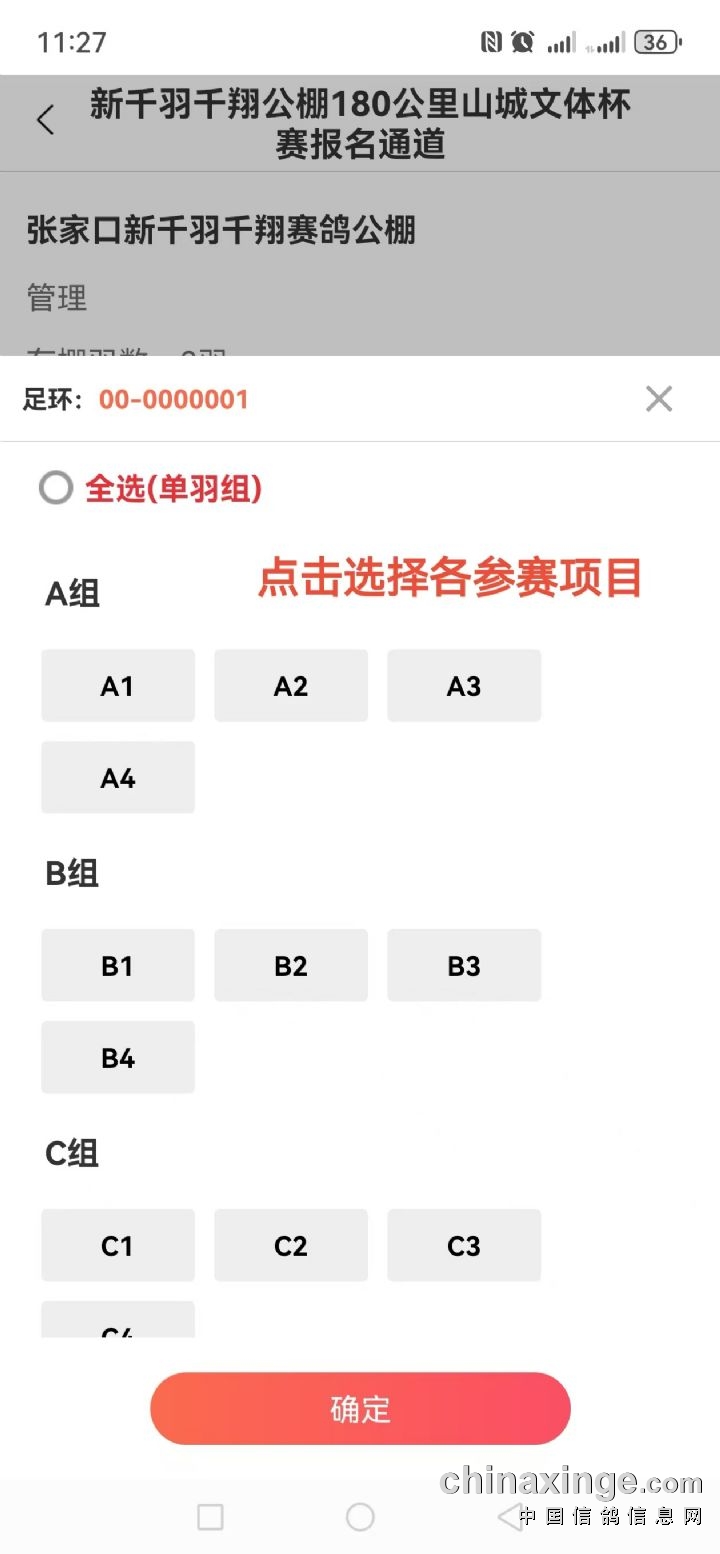This screenshot has width=720, height=1554.
Task: Select the C3 event chip
Action: point(464,1246)
